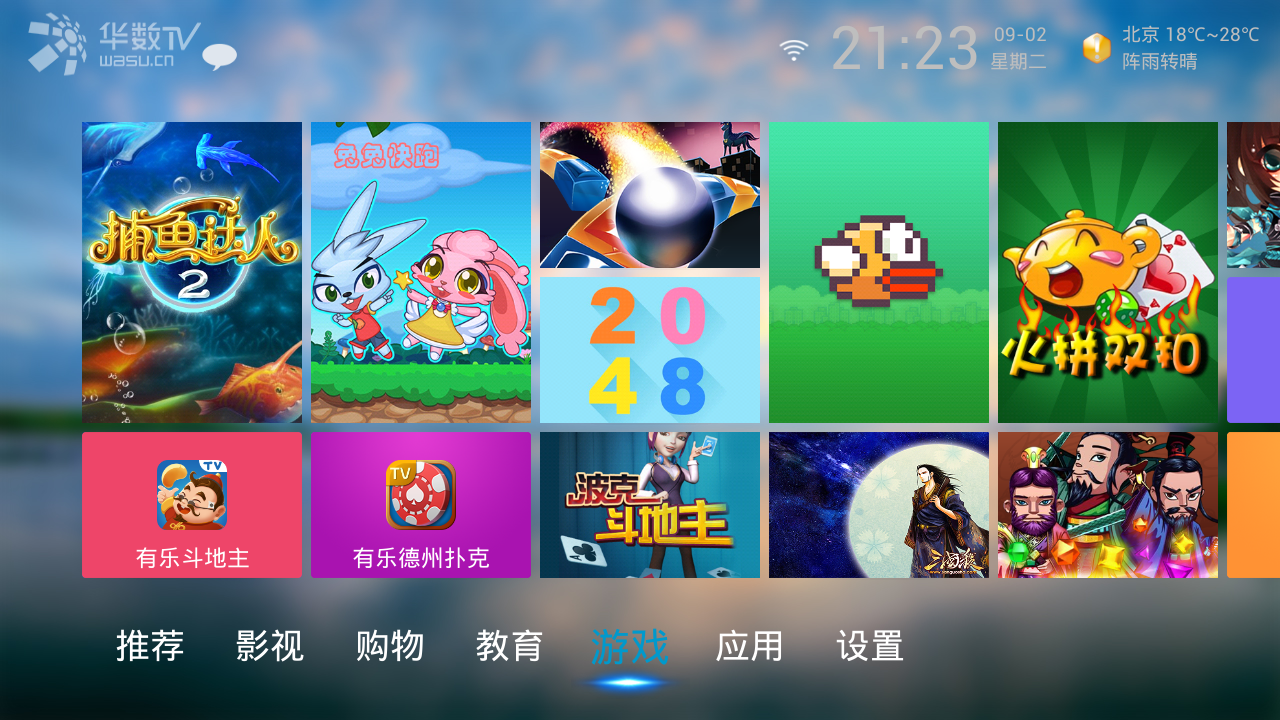The image size is (1280, 720).
Task: Launch the 兔兔快跑 rabbit game
Action: 421,272
